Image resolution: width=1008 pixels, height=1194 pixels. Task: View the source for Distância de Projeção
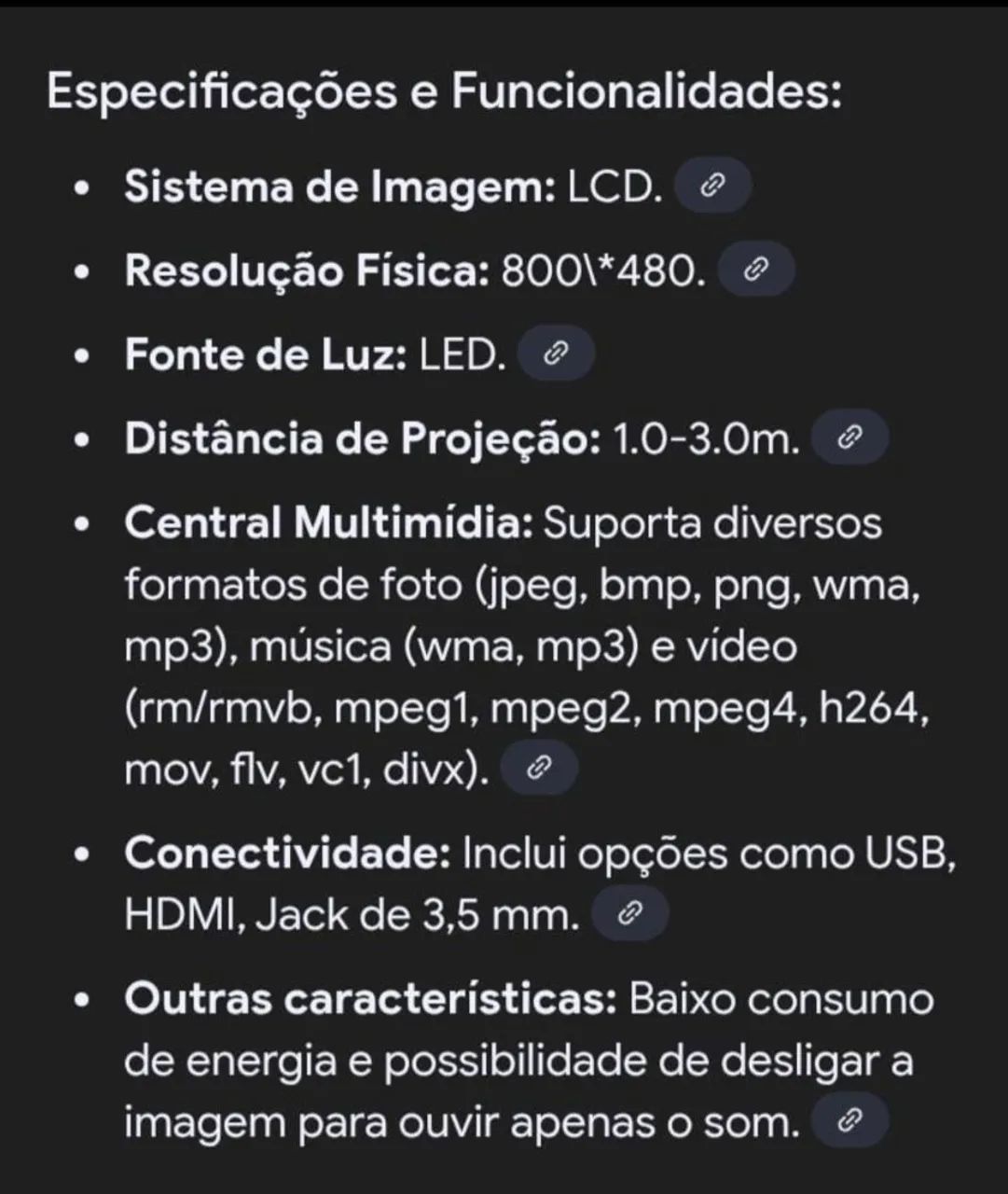[x=849, y=437]
